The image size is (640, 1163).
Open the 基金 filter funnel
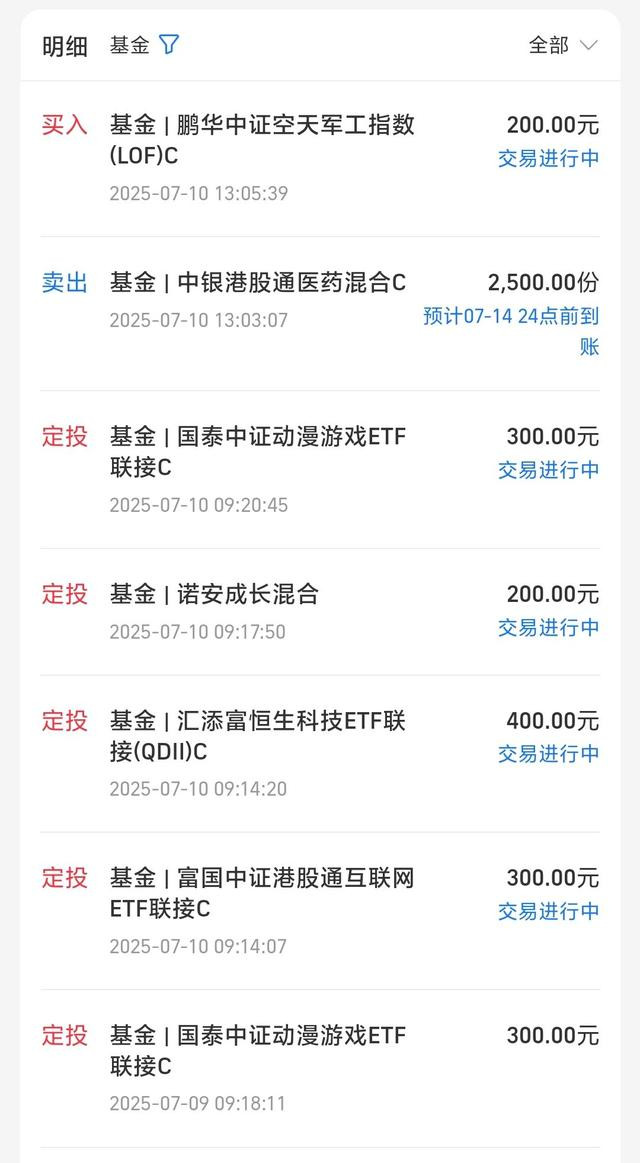[170, 45]
